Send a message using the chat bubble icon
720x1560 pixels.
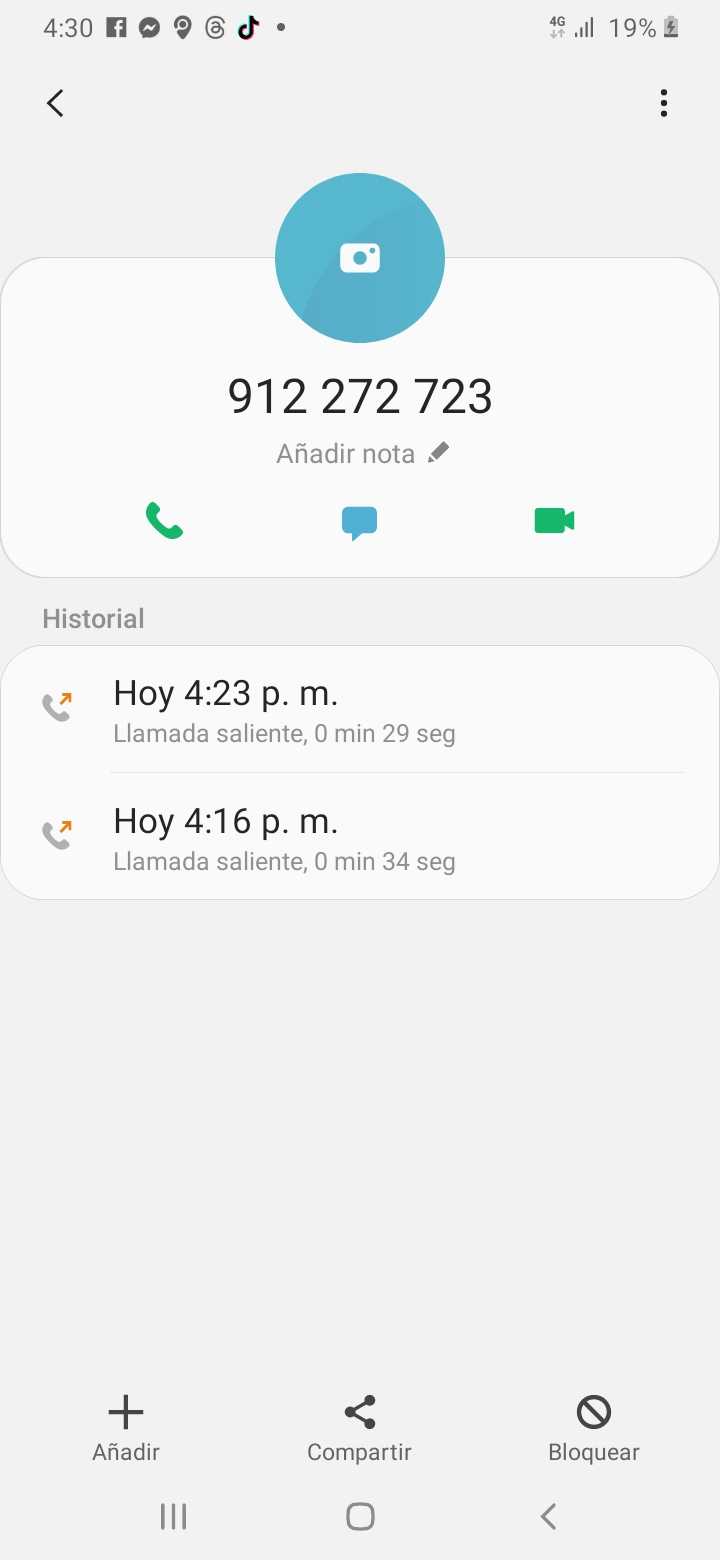[359, 522]
